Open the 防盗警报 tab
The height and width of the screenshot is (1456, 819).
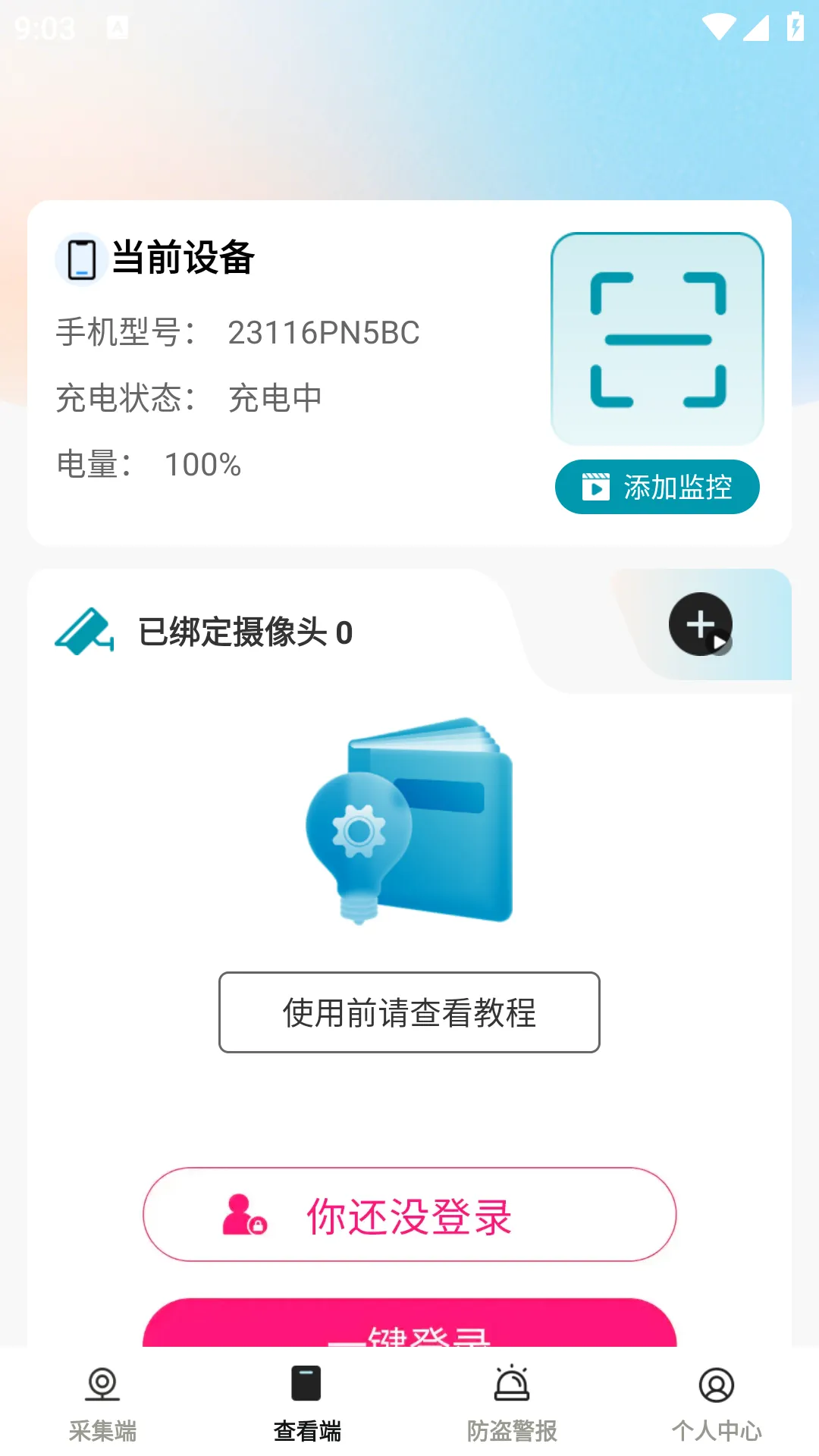coord(512,1403)
